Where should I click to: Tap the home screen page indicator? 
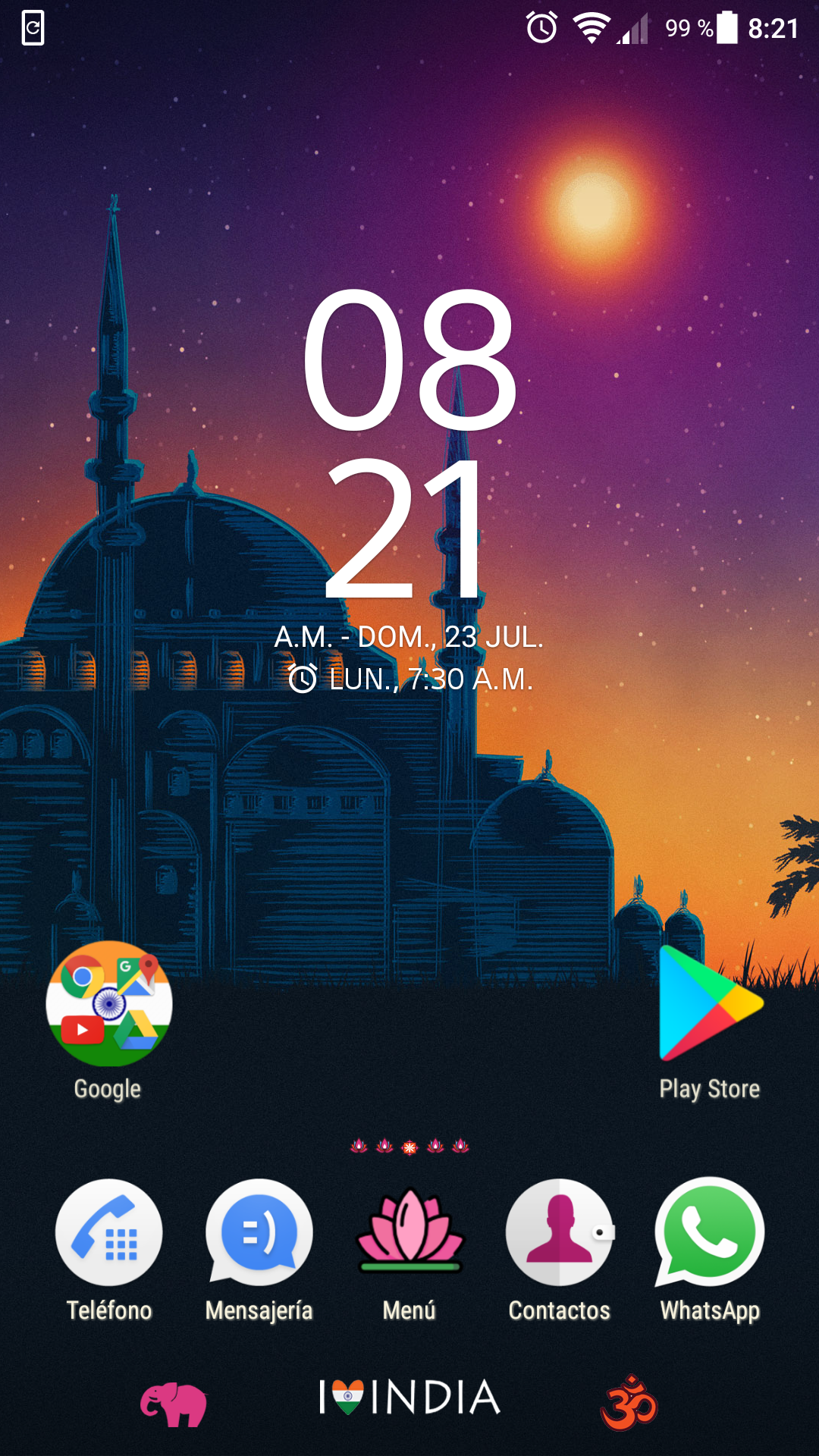(409, 1146)
